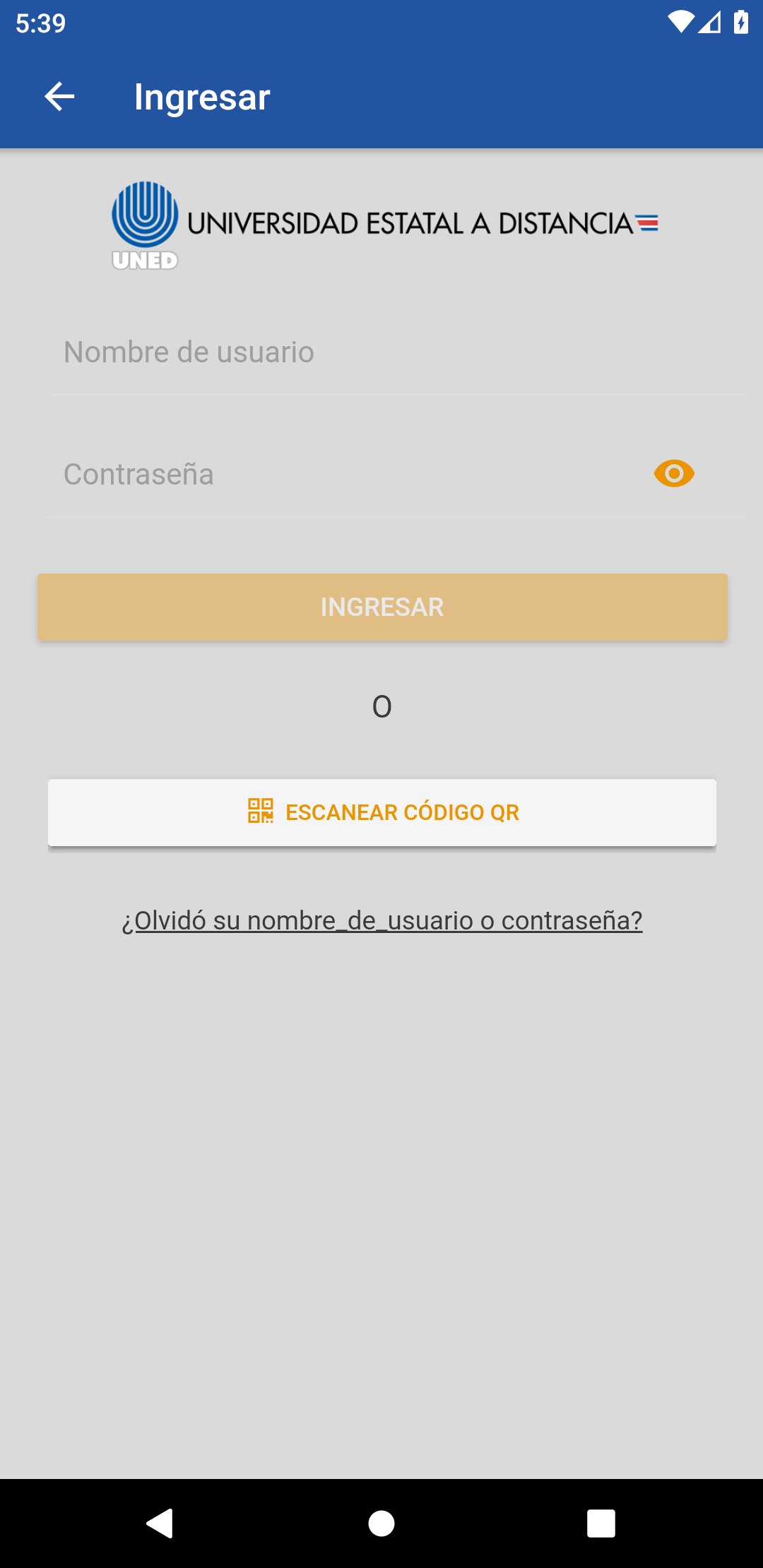
Task: Tap ESCANEAR CÓDIGO QR
Action: pos(381,812)
